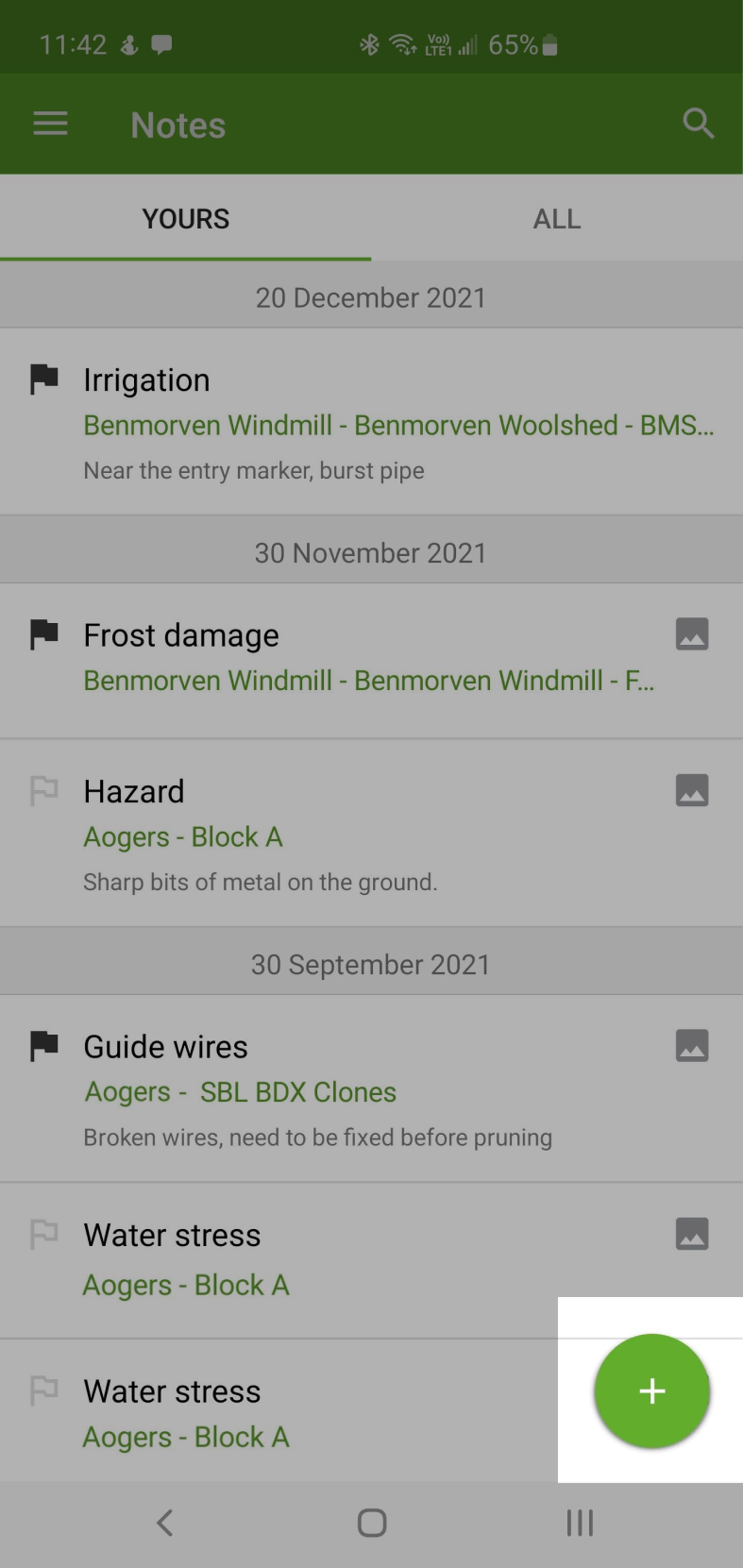Go to the phone's home screen
The width and height of the screenshot is (743, 1568).
pyautogui.click(x=372, y=1522)
